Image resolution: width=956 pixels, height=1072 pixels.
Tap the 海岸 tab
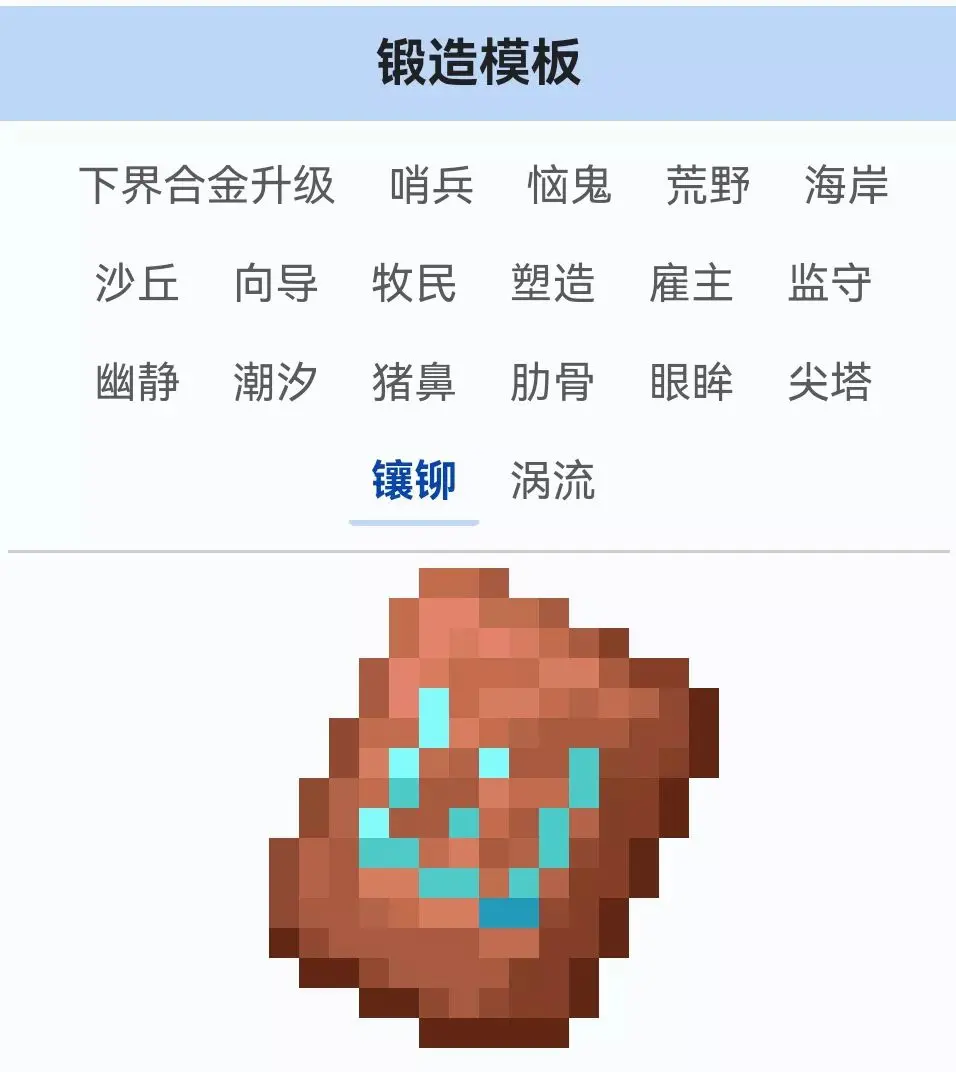point(846,185)
